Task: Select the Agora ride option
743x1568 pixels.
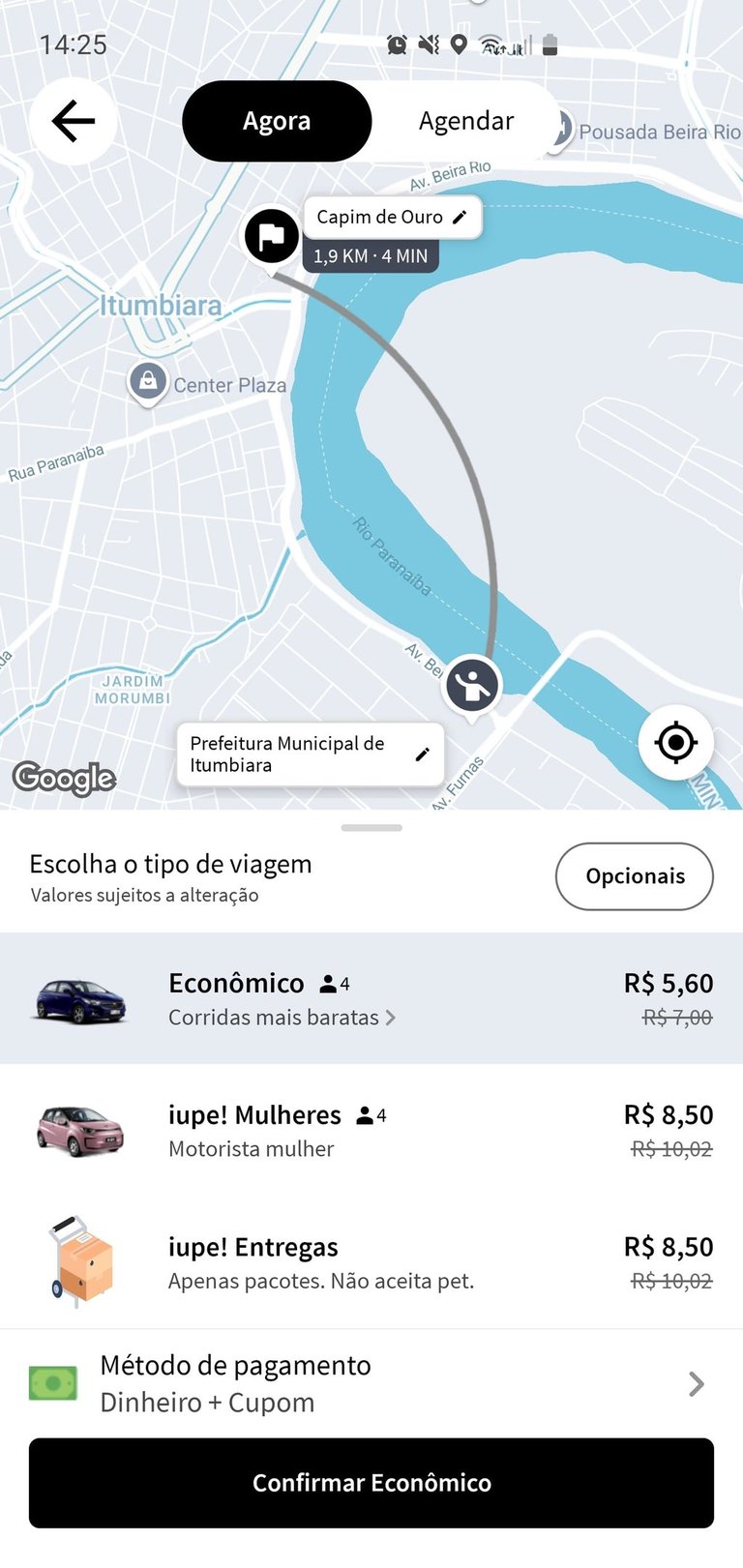Action: coord(277,122)
